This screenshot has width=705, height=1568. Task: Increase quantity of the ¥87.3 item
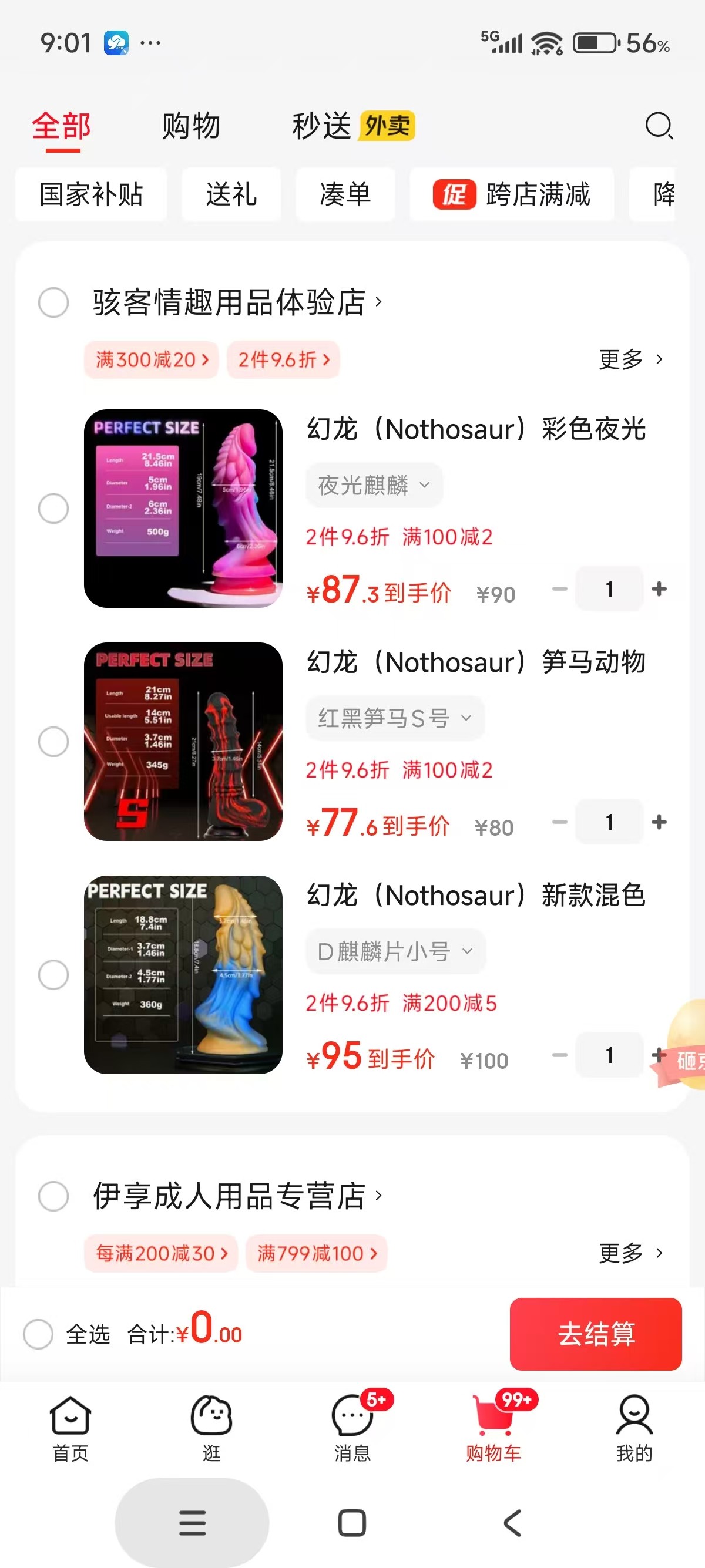[x=659, y=588]
